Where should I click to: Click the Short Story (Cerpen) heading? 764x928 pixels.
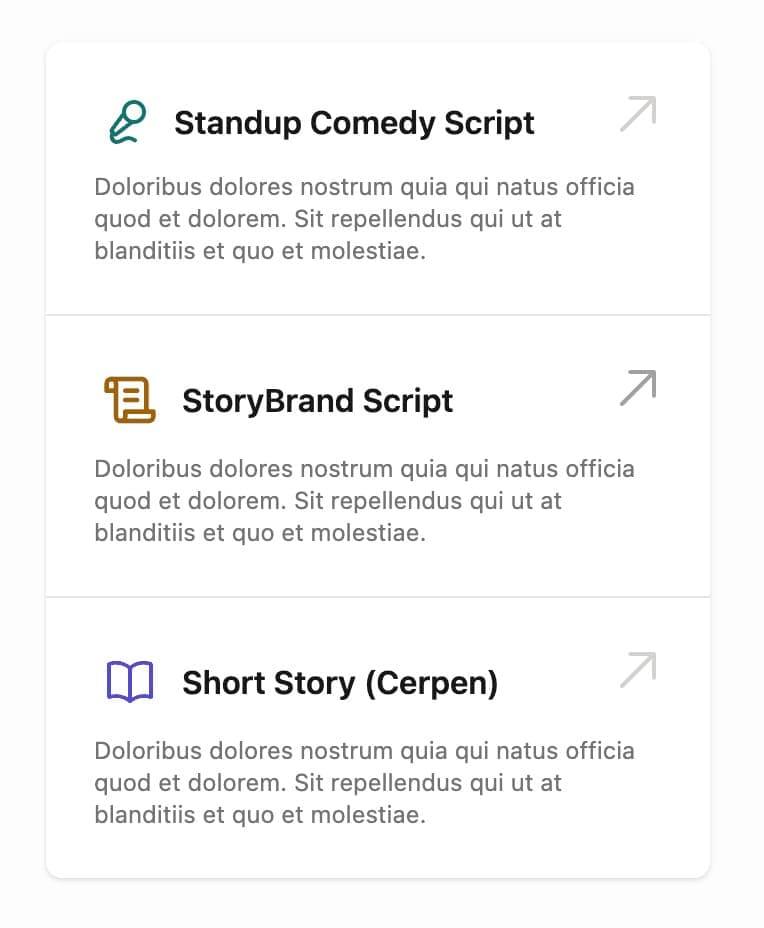point(340,681)
